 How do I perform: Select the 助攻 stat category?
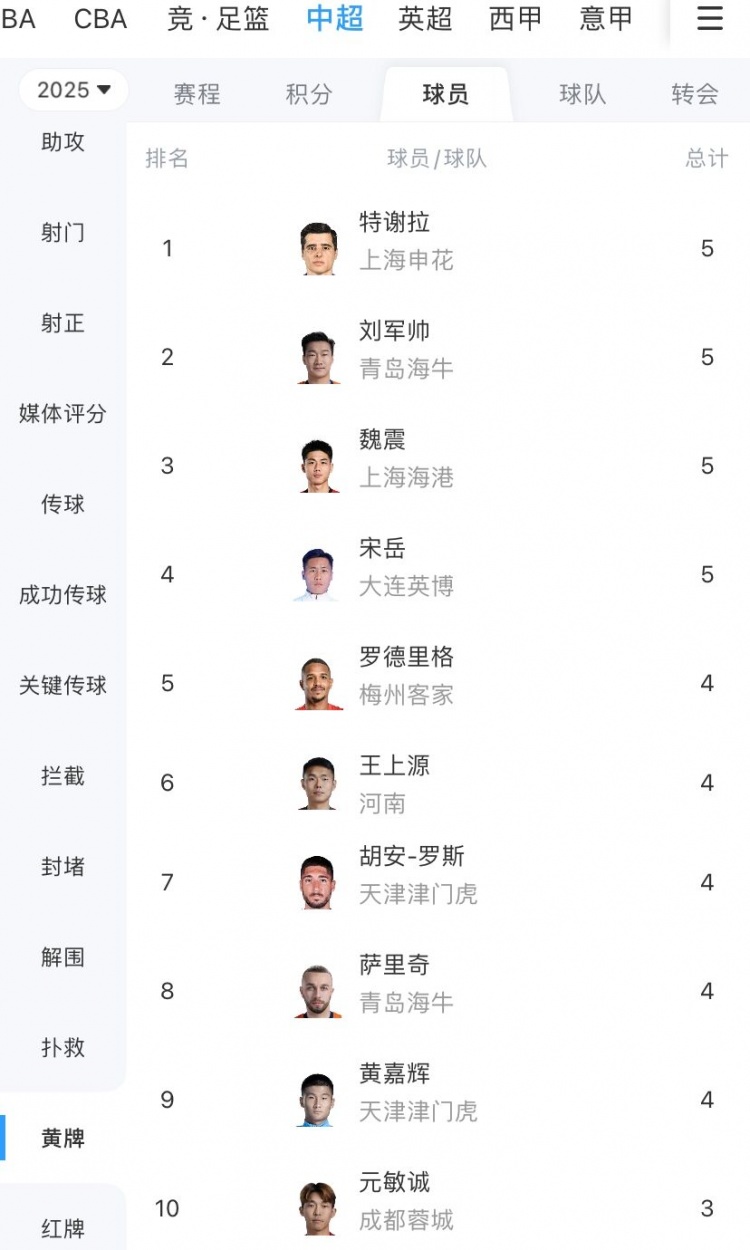click(63, 142)
